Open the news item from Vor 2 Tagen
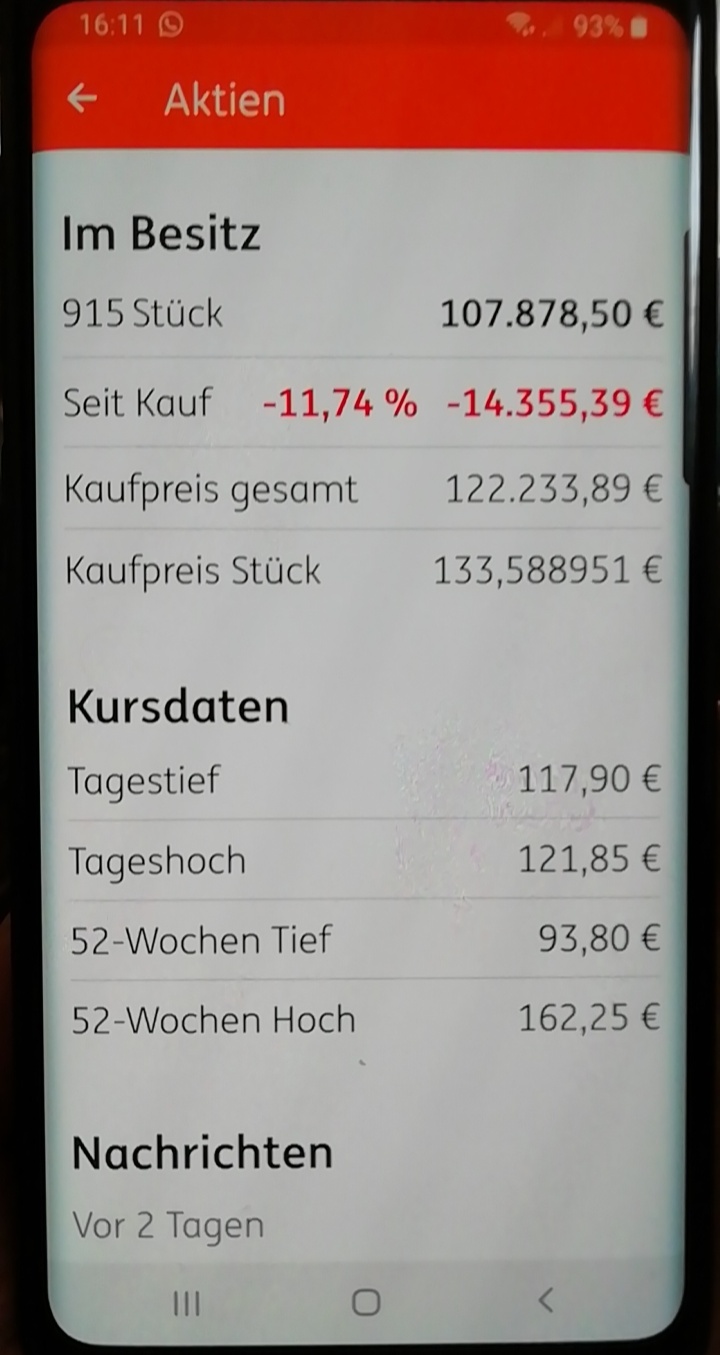The image size is (720, 1355). (x=168, y=1226)
